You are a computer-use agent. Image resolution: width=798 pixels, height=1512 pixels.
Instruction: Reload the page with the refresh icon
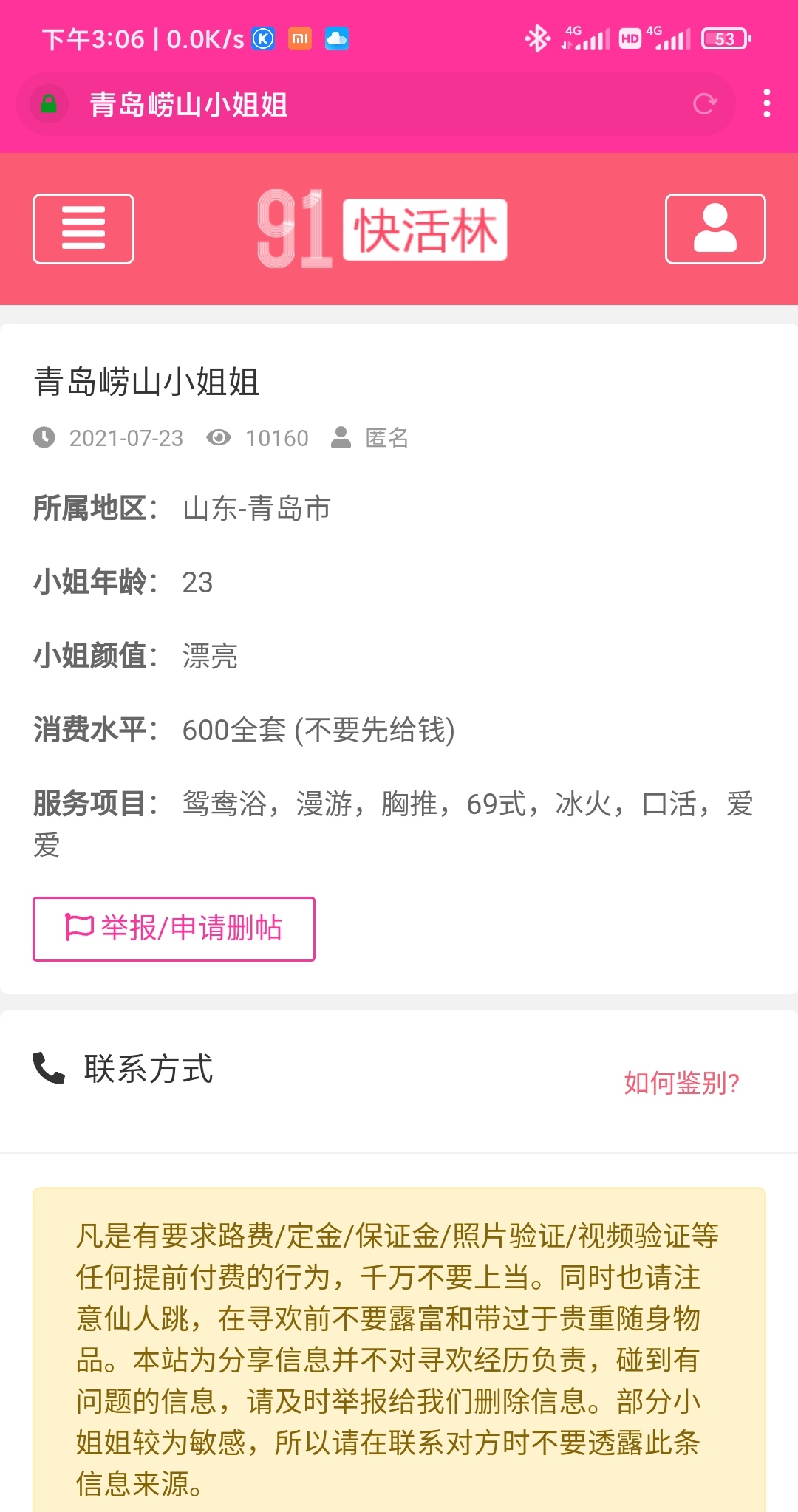pyautogui.click(x=706, y=105)
